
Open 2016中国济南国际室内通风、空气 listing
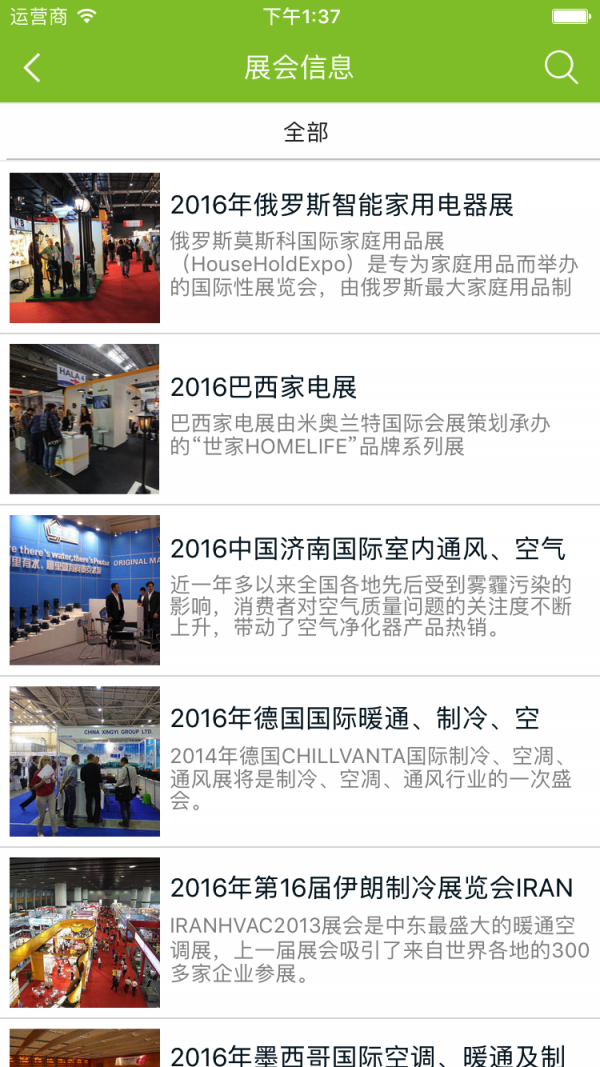[x=367, y=549]
